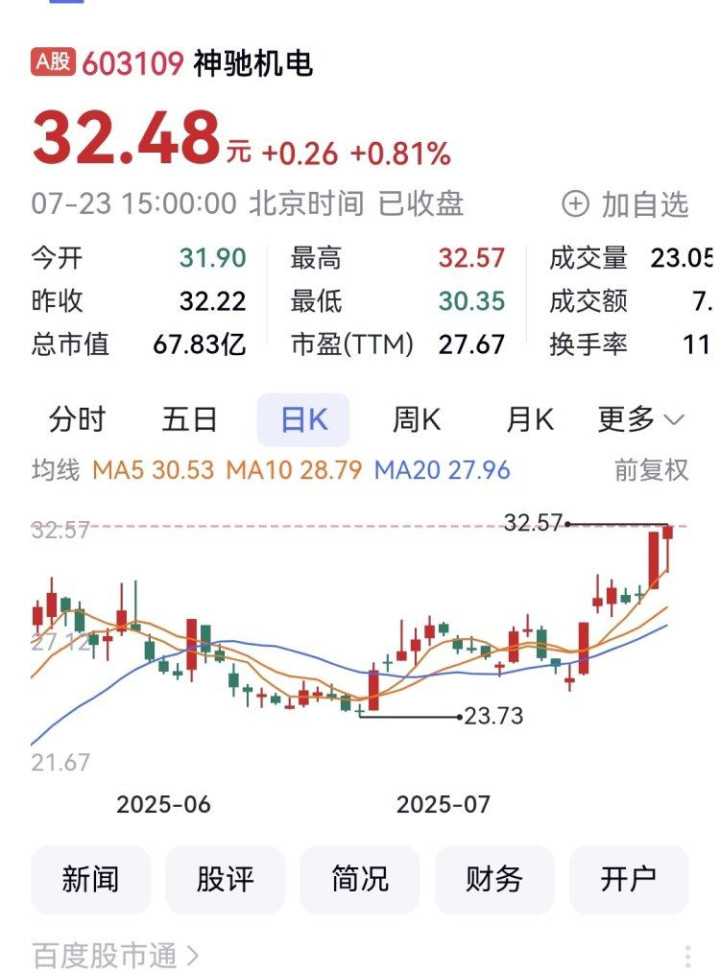Image resolution: width=720 pixels, height=972 pixels.
Task: Add stock to watchlist 加自选
Action: click(x=626, y=204)
